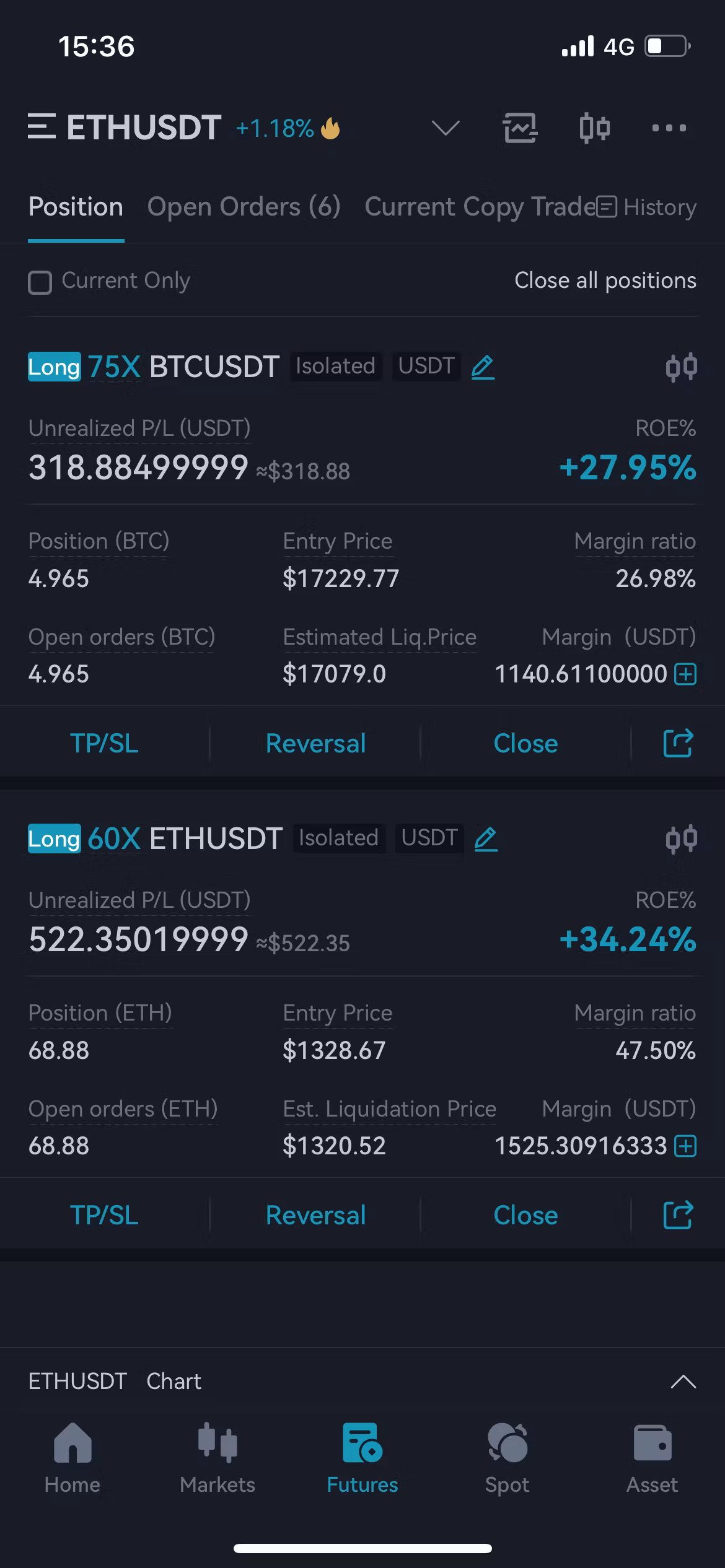Open order History

[x=646, y=207]
